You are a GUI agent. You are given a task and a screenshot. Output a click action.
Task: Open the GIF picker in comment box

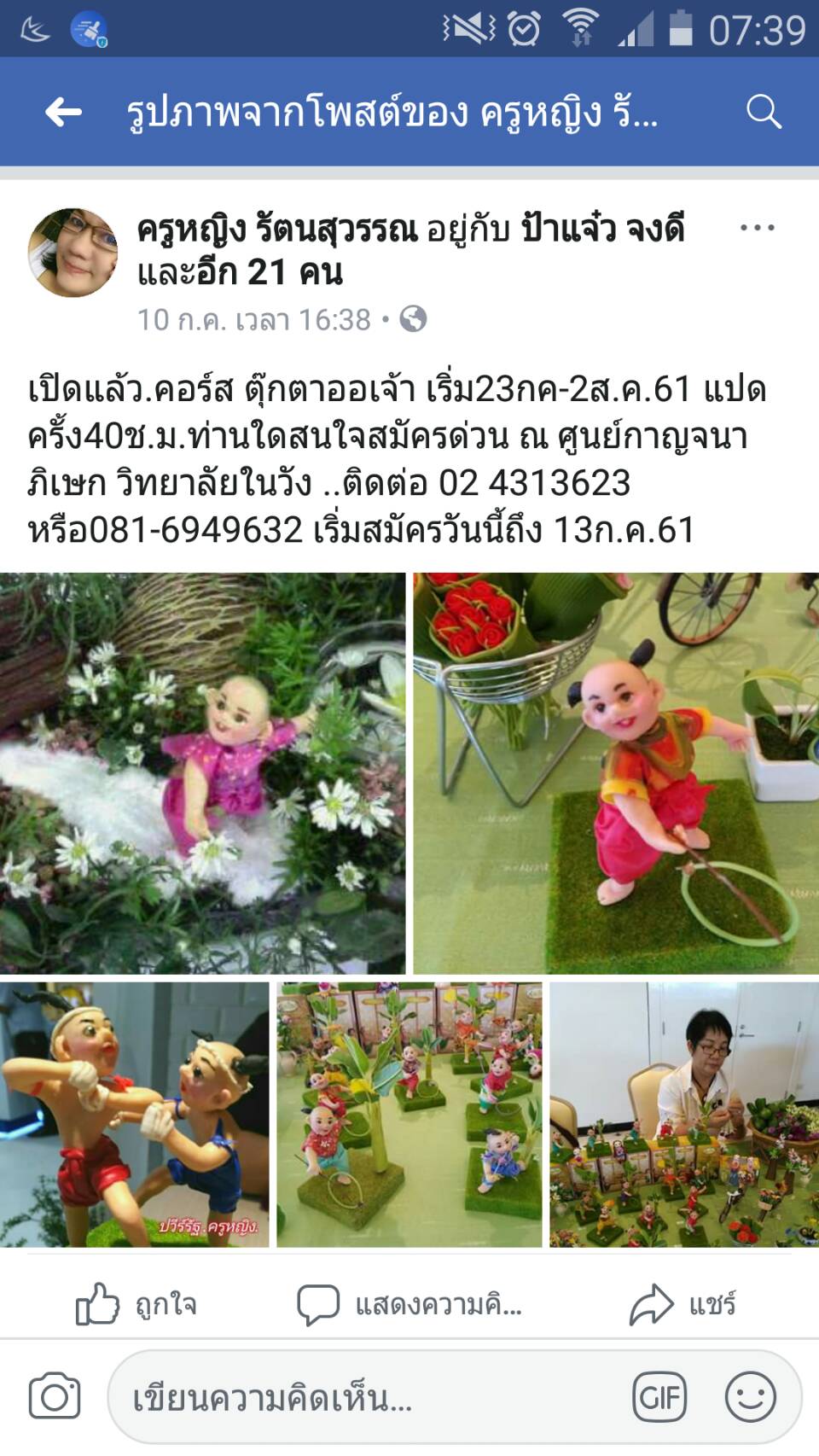[x=659, y=1397]
